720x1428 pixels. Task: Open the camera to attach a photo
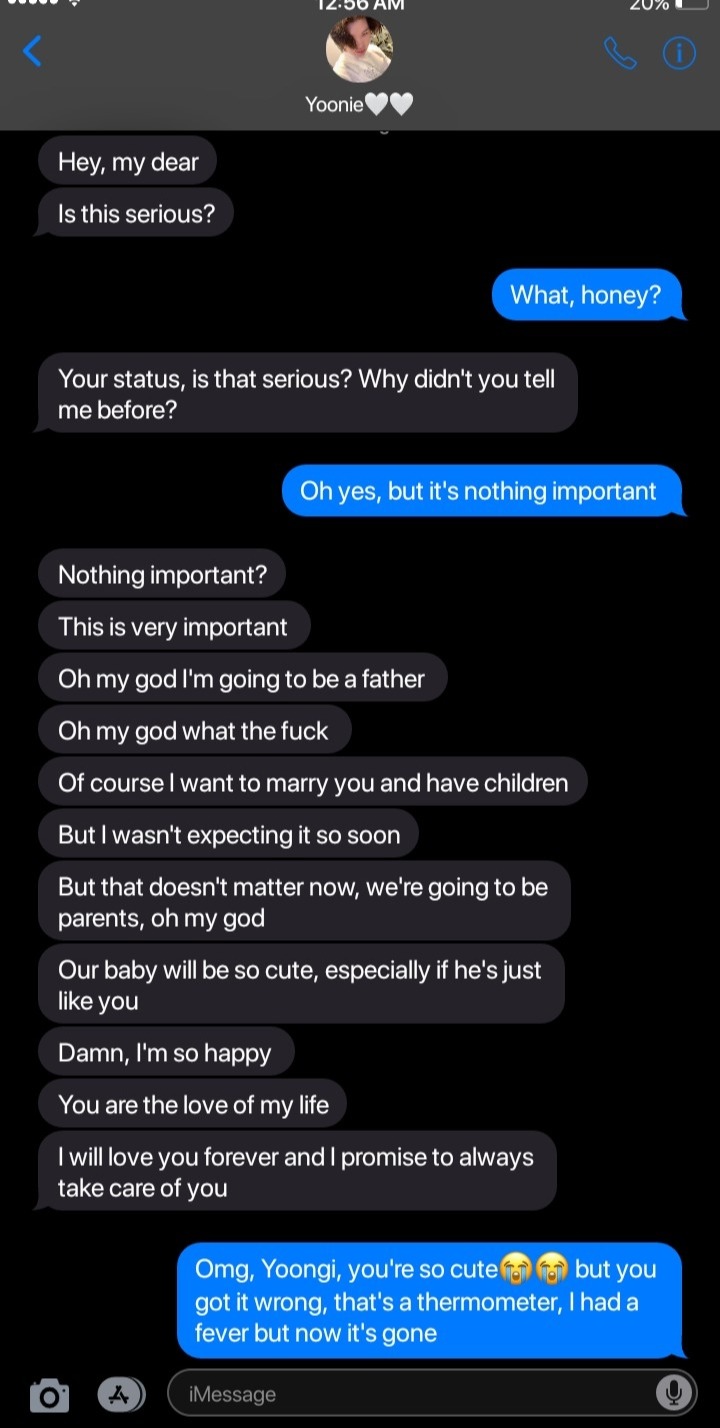coord(49,1394)
